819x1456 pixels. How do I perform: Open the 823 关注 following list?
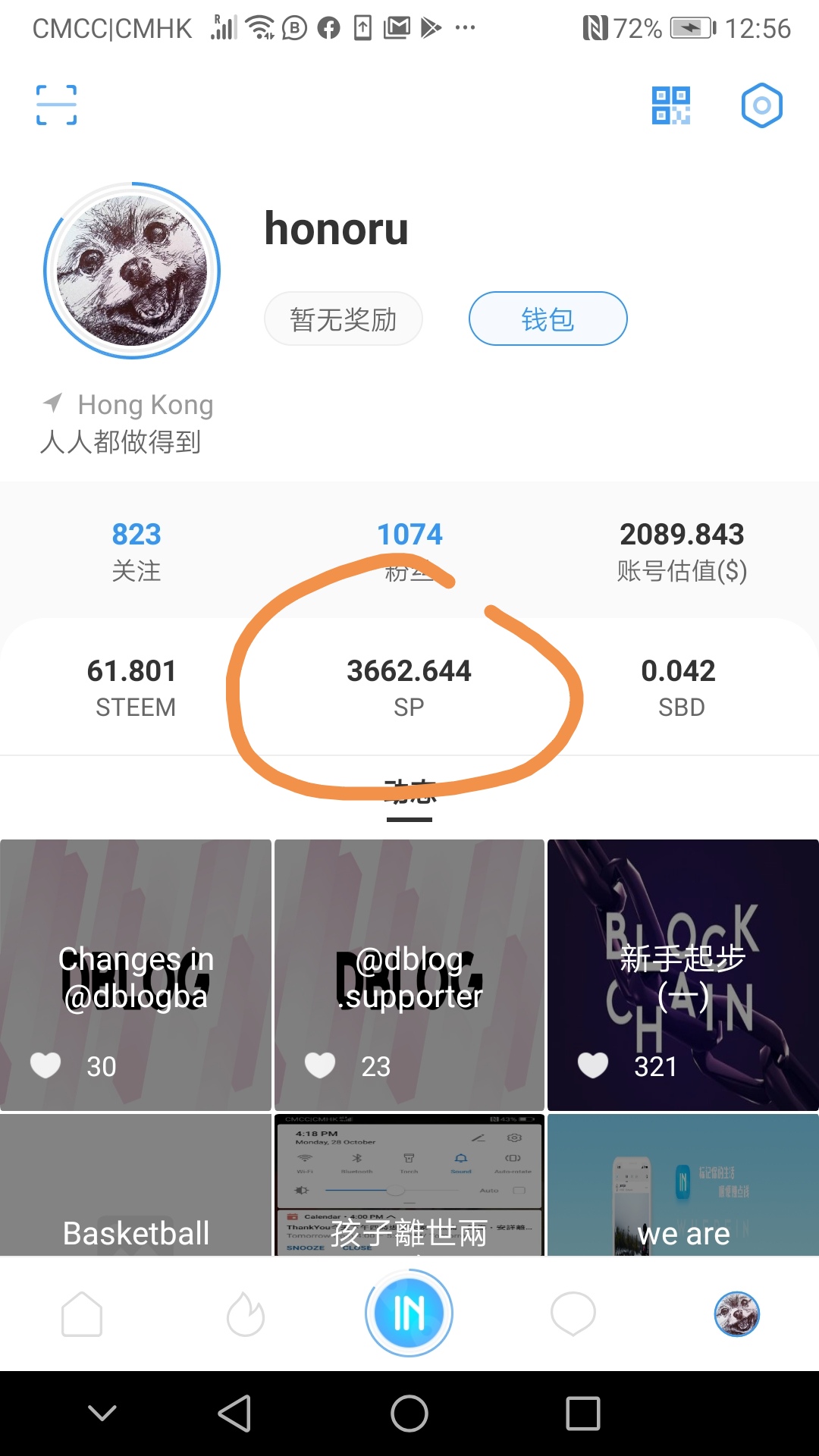(136, 546)
